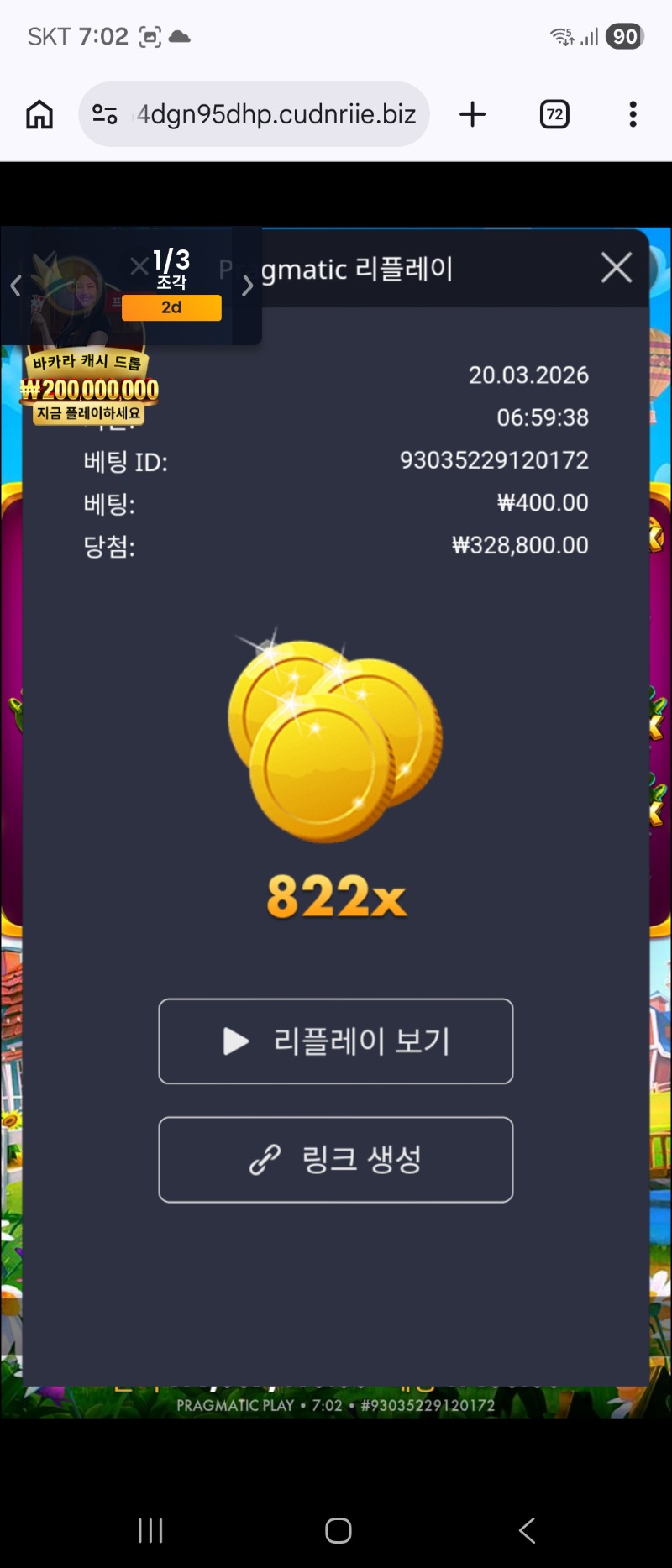Viewport: 672px width, 1568px height.
Task: Close the Pragmatic replay dialog
Action: 616,268
